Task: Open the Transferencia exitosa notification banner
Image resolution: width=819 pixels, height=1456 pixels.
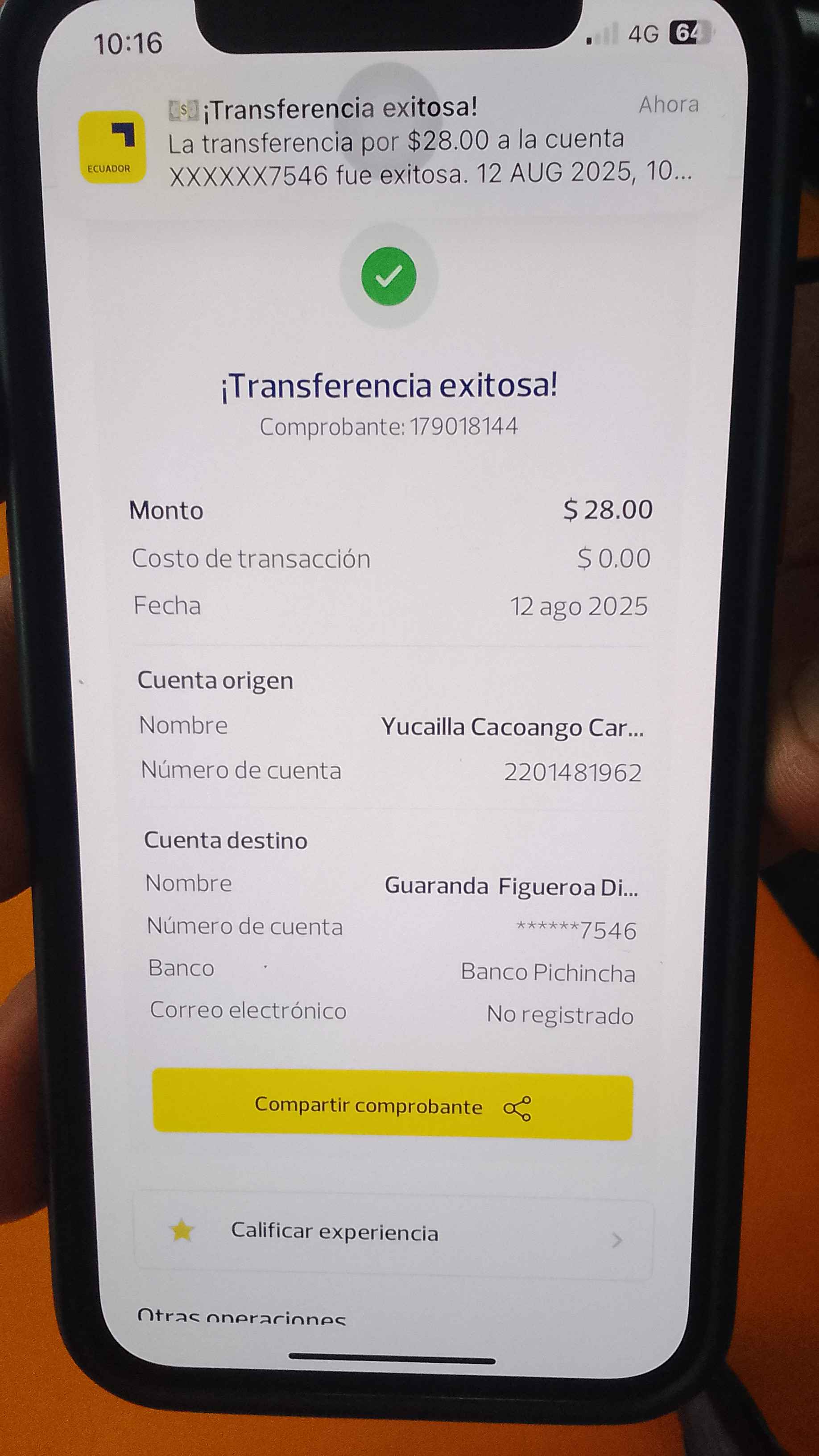Action: [390, 141]
